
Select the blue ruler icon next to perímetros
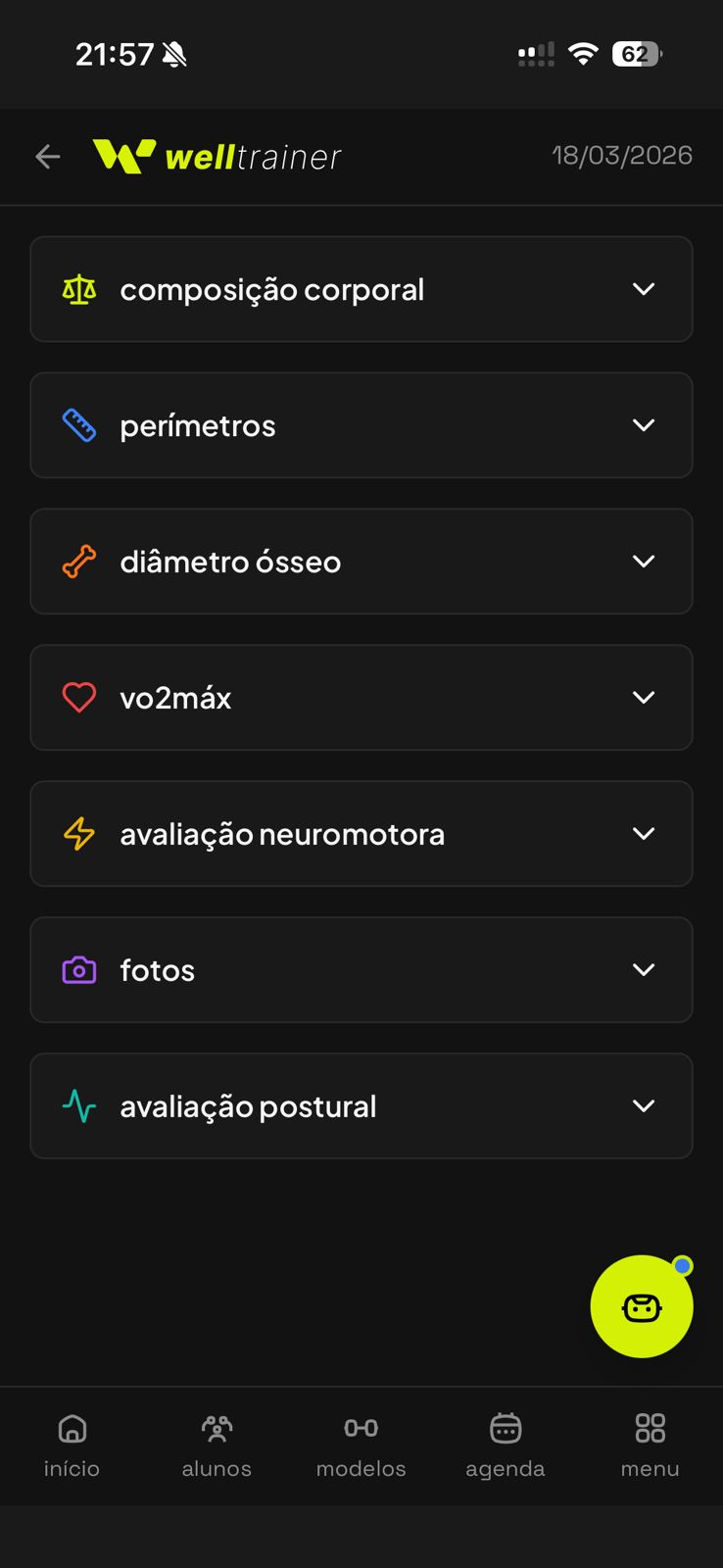tap(78, 424)
